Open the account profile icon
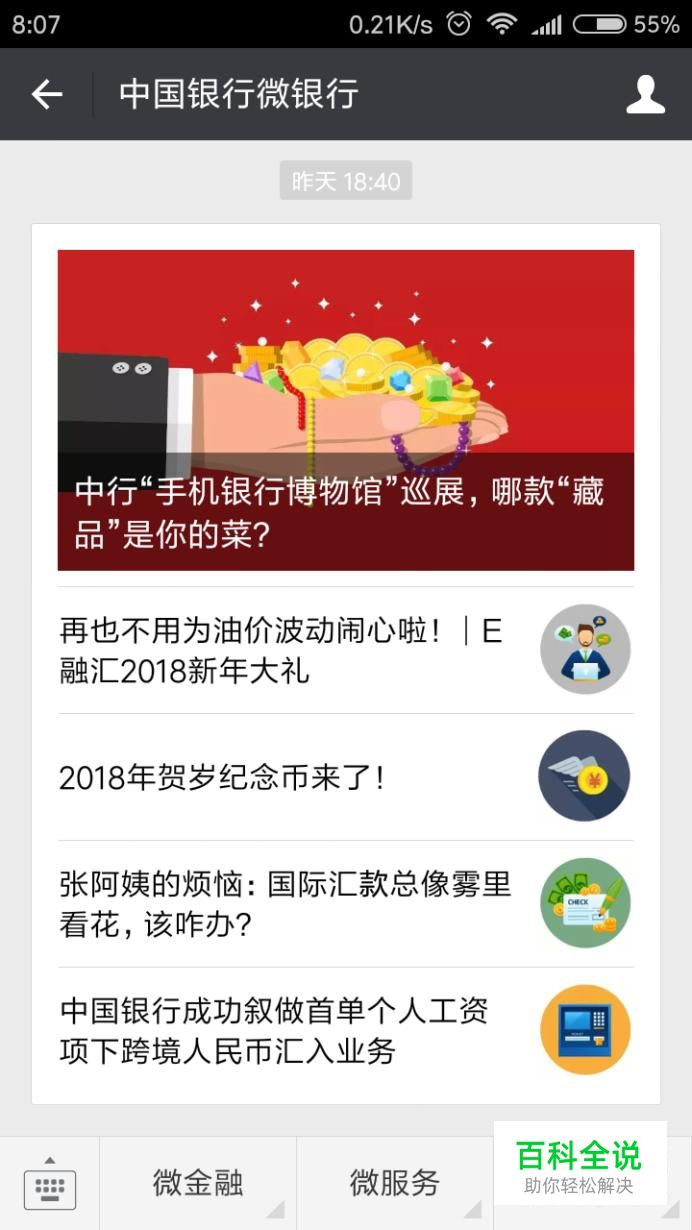Viewport: 692px width, 1230px height. tap(645, 95)
